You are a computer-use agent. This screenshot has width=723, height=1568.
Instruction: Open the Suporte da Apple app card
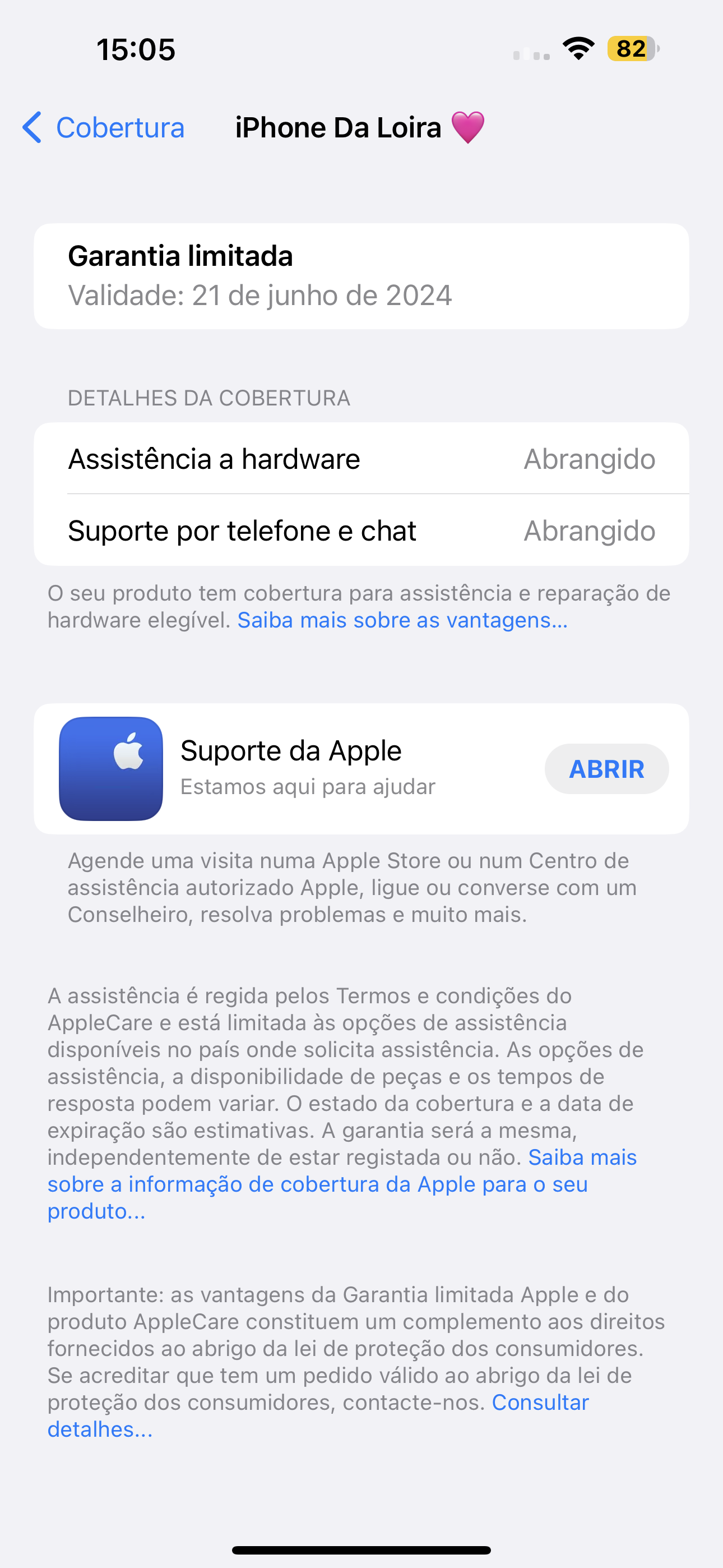(292, 768)
